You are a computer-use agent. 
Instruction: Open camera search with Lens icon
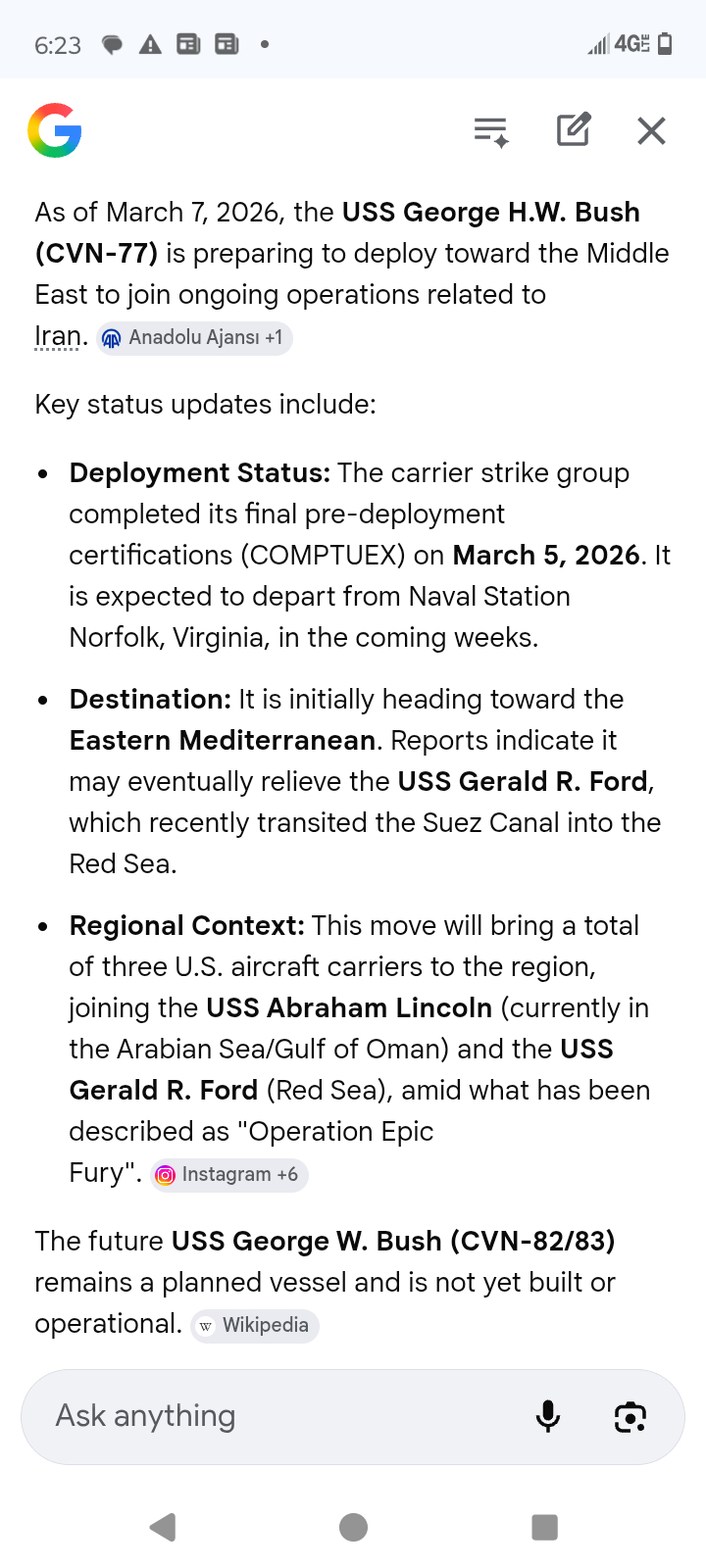tap(630, 1416)
